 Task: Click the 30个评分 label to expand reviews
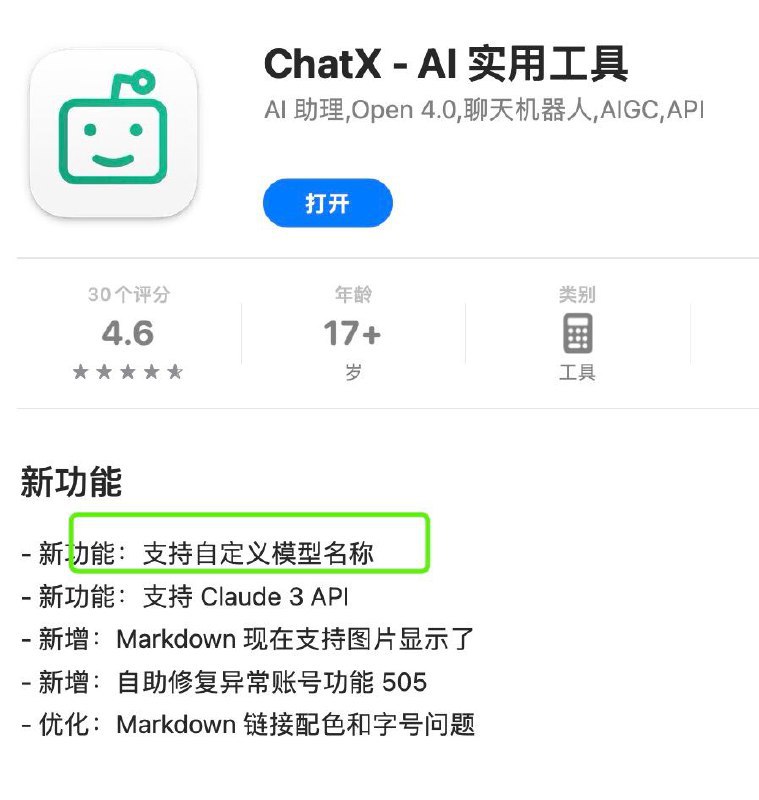point(131,295)
